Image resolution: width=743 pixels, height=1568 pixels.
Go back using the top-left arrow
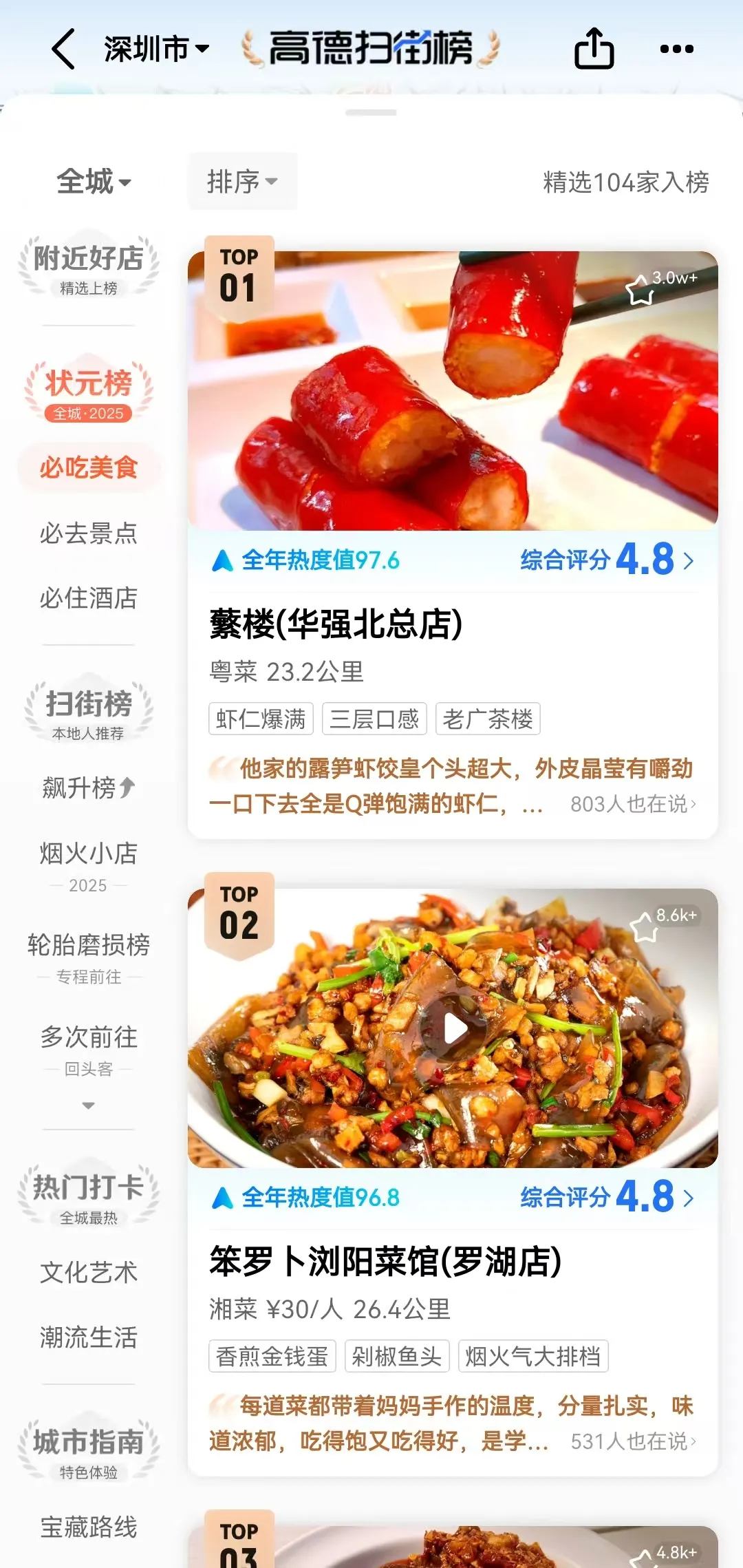pyautogui.click(x=63, y=49)
